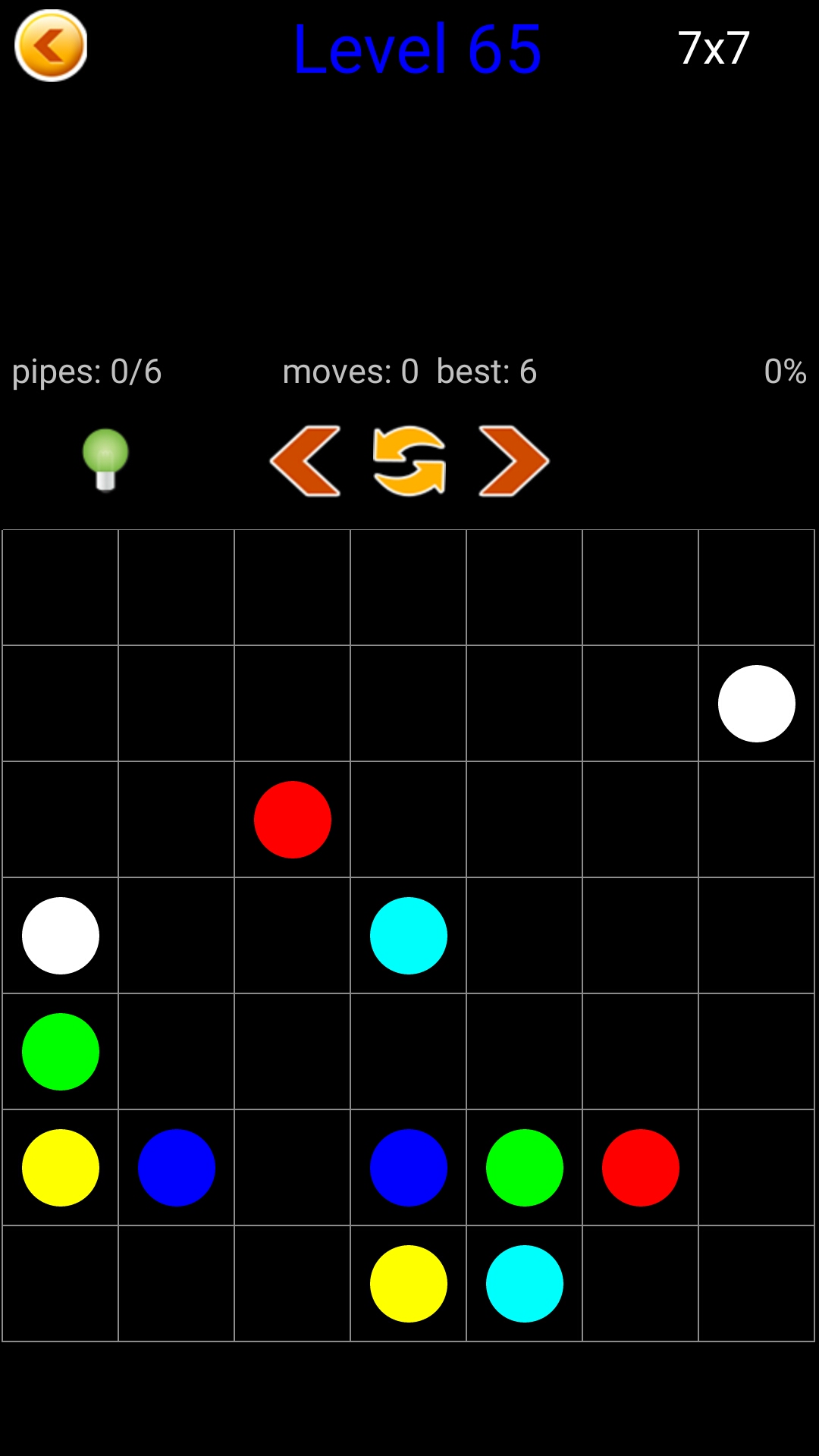
Task: Select the white dot above the green dot
Action: [x=61, y=936]
